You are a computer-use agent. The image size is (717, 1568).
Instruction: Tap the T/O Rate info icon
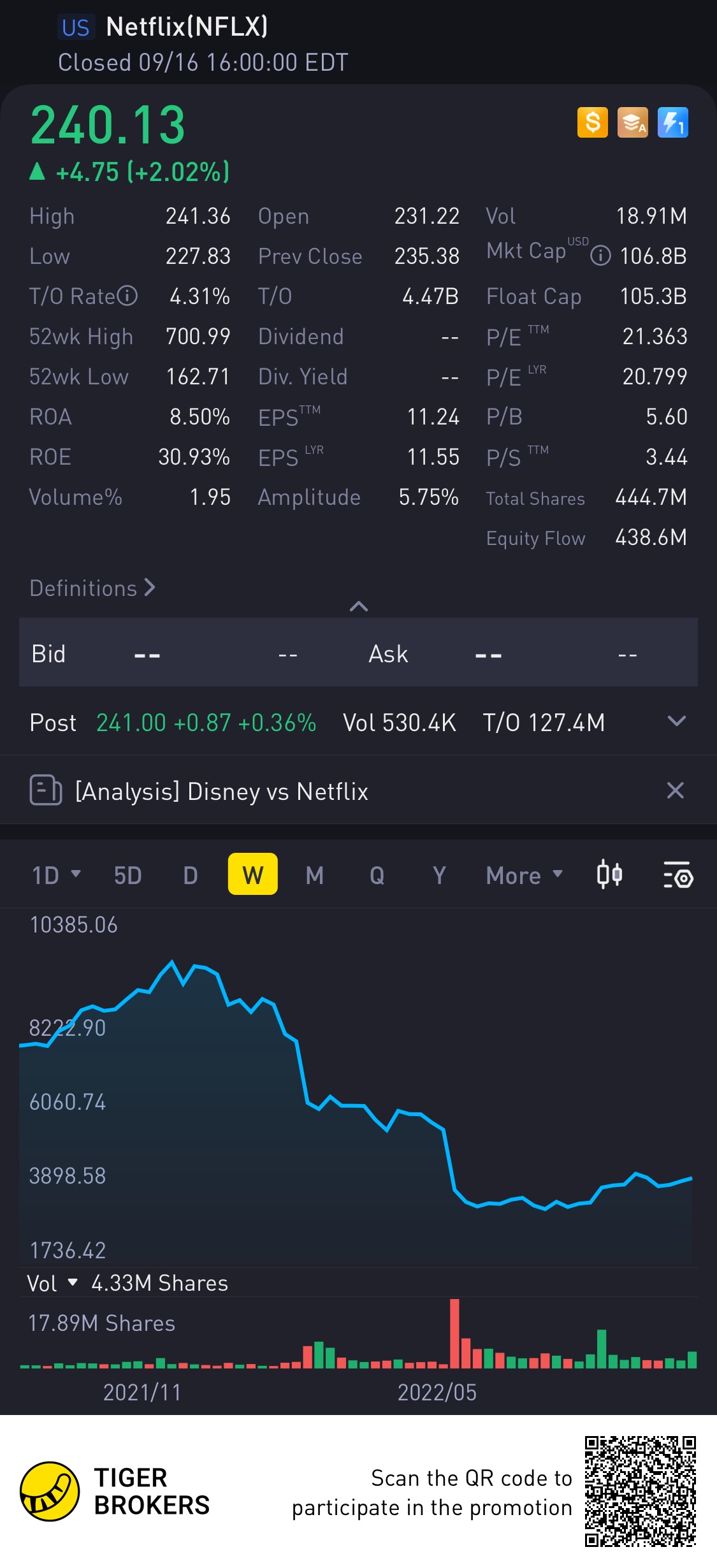click(x=127, y=296)
